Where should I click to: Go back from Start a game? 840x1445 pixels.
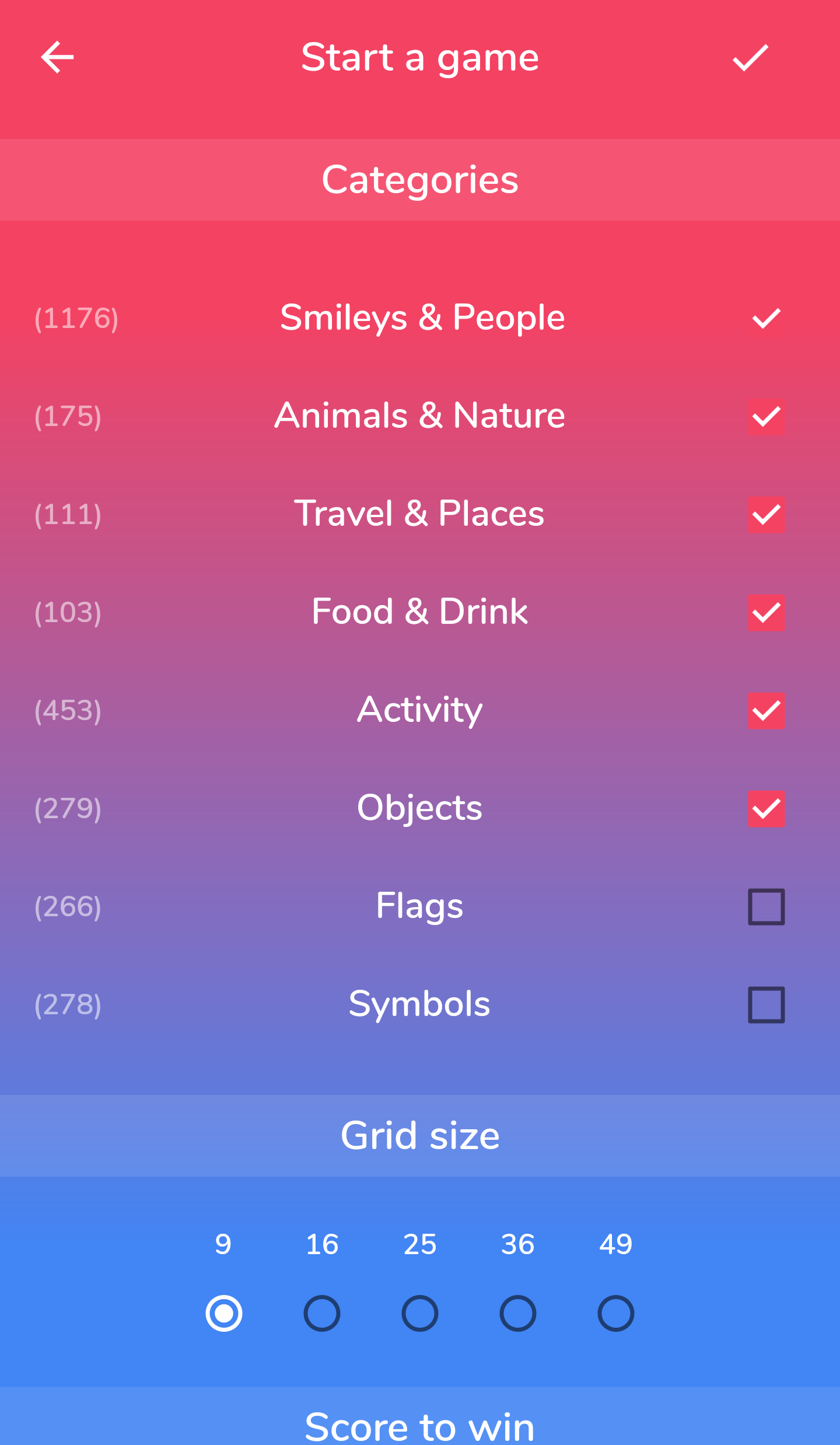coord(57,57)
